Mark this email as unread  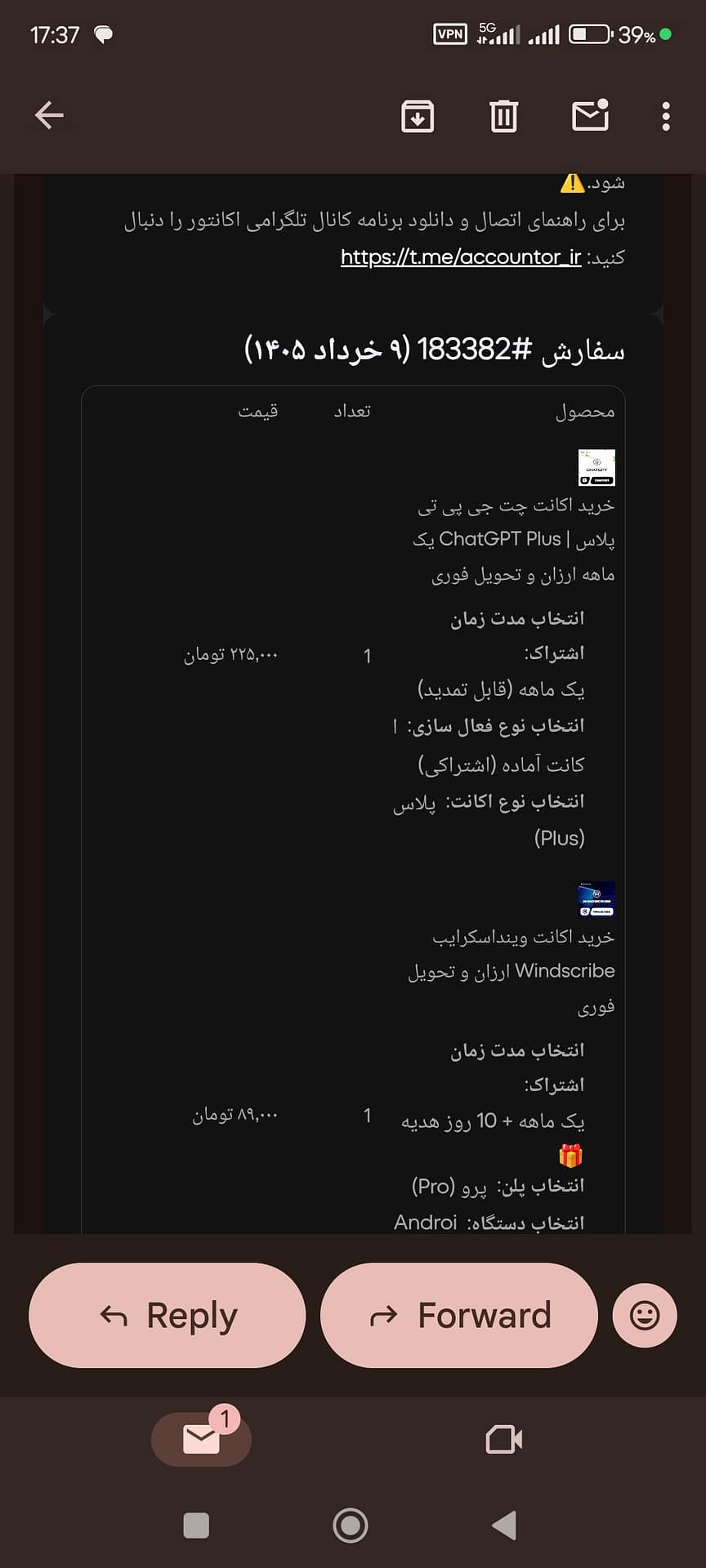(590, 115)
